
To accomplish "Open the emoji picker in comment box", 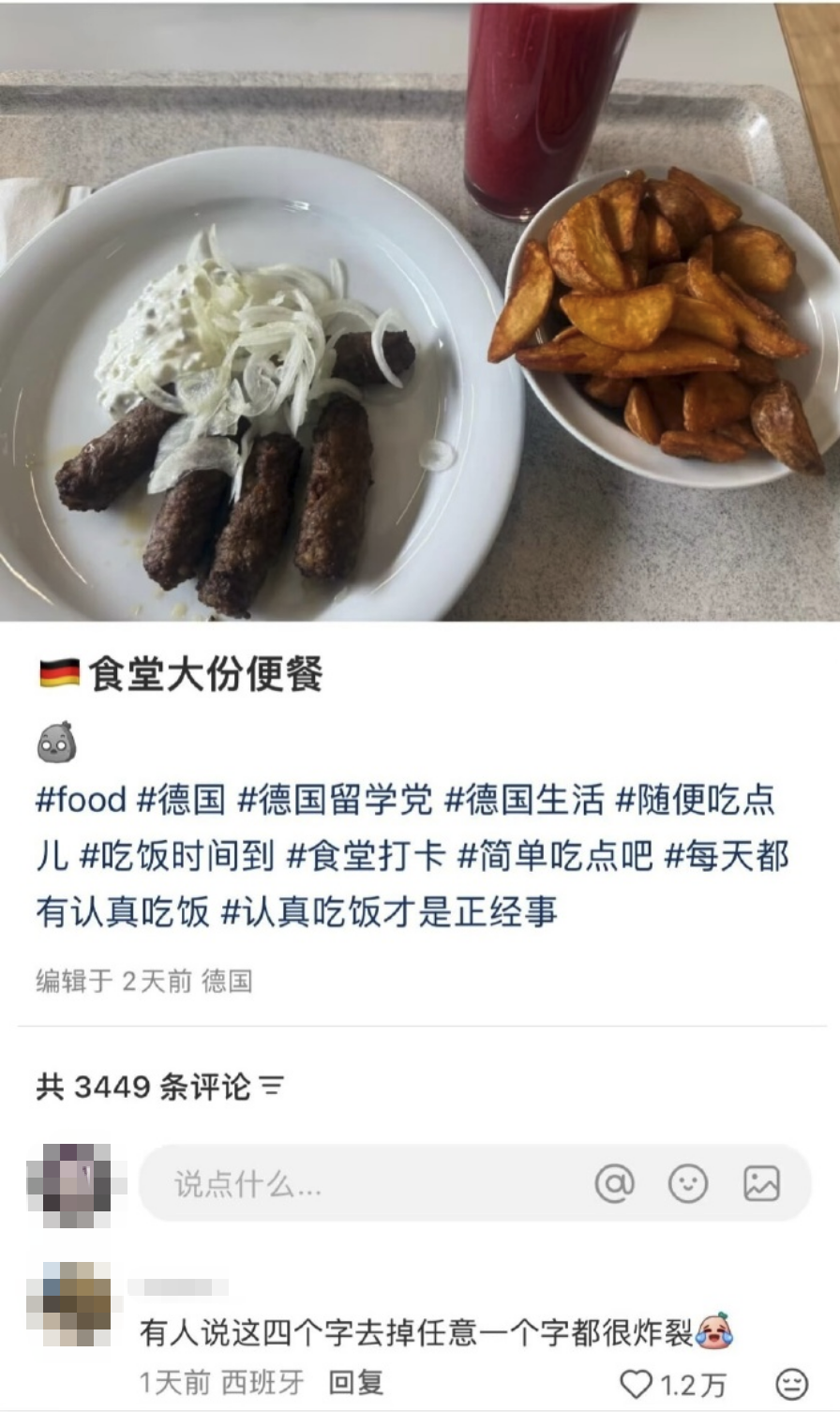I will 688,1184.
